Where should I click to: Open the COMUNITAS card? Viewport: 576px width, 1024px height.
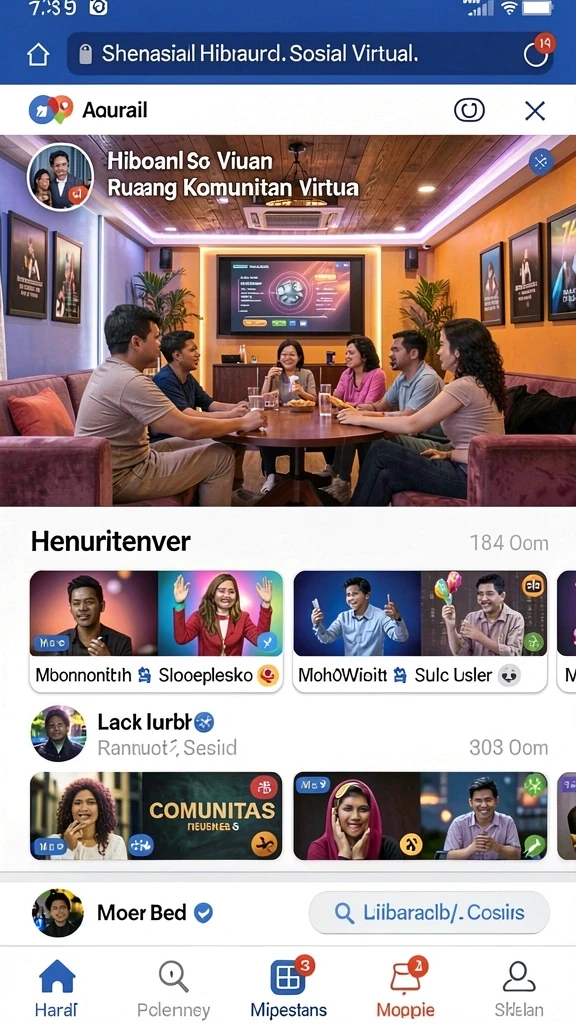[156, 816]
